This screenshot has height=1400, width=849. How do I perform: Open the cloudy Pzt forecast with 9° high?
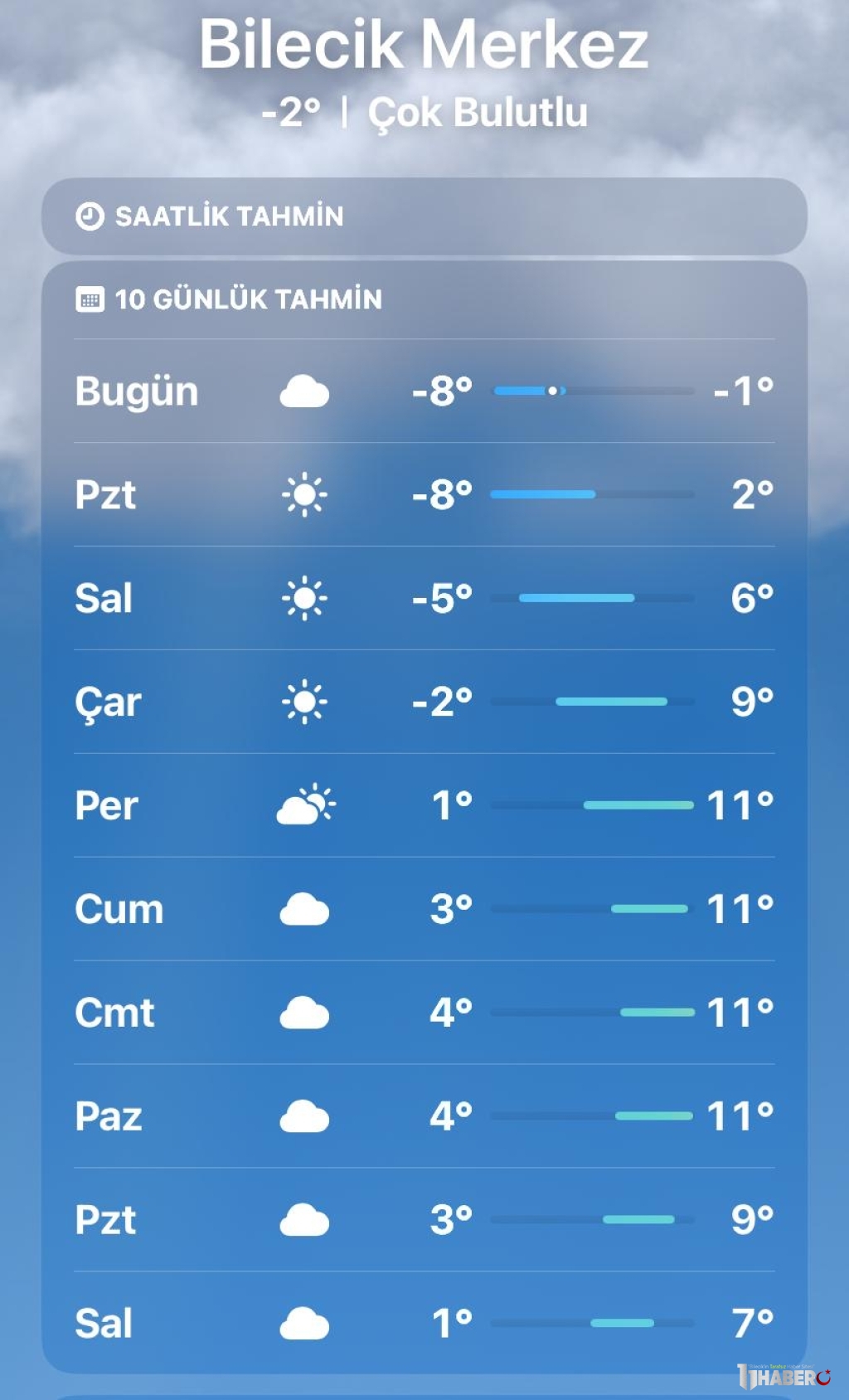[424, 1220]
